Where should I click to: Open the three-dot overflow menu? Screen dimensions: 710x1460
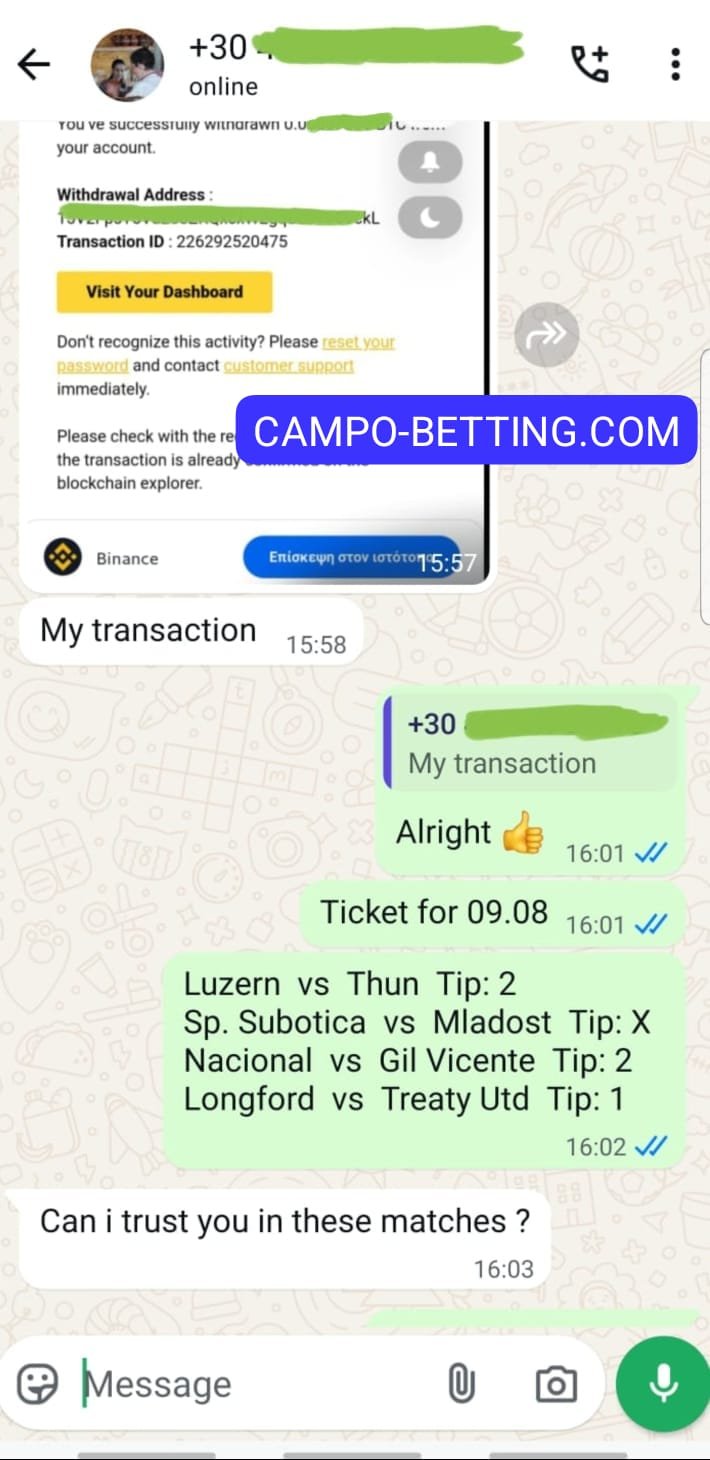[676, 64]
